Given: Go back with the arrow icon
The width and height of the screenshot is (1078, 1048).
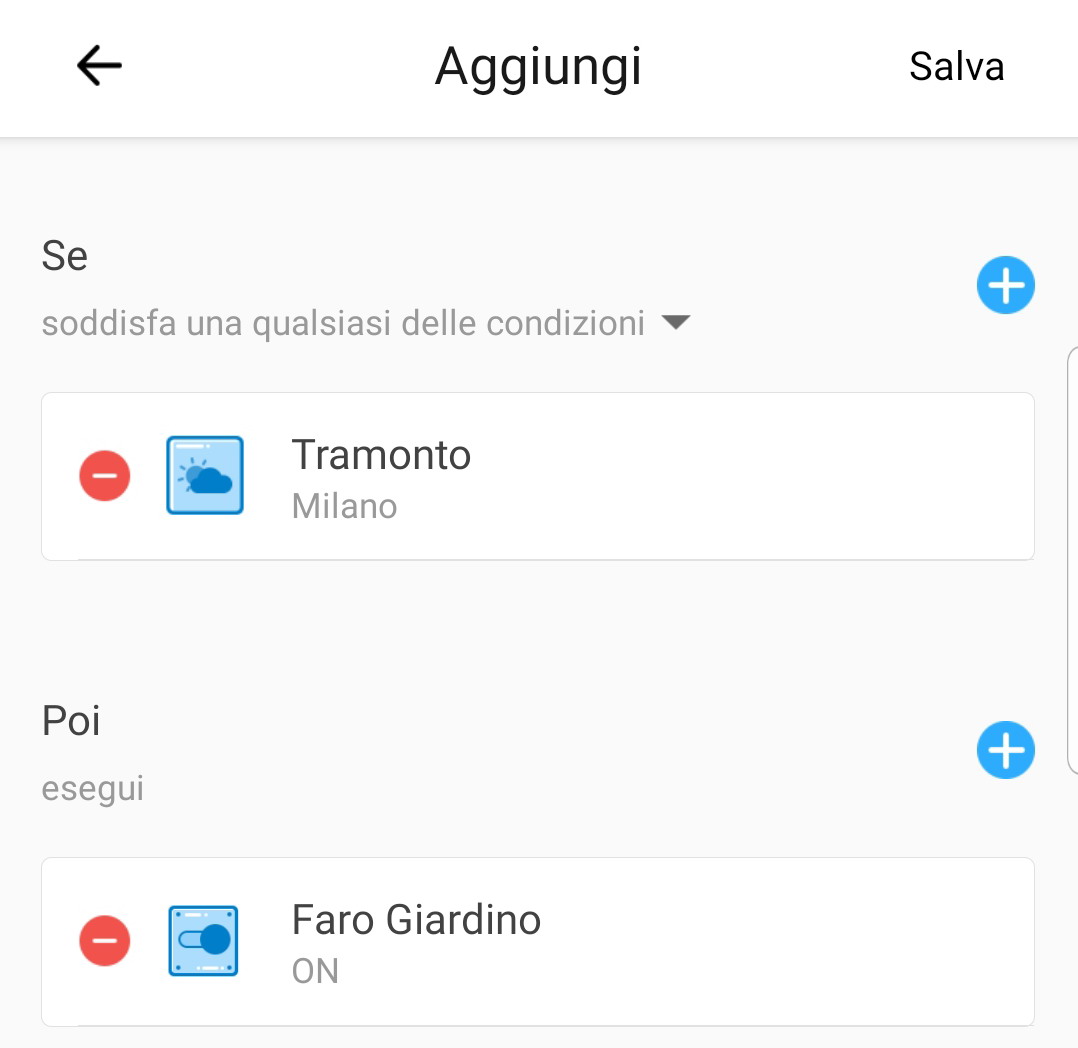Looking at the screenshot, I should tap(99, 67).
